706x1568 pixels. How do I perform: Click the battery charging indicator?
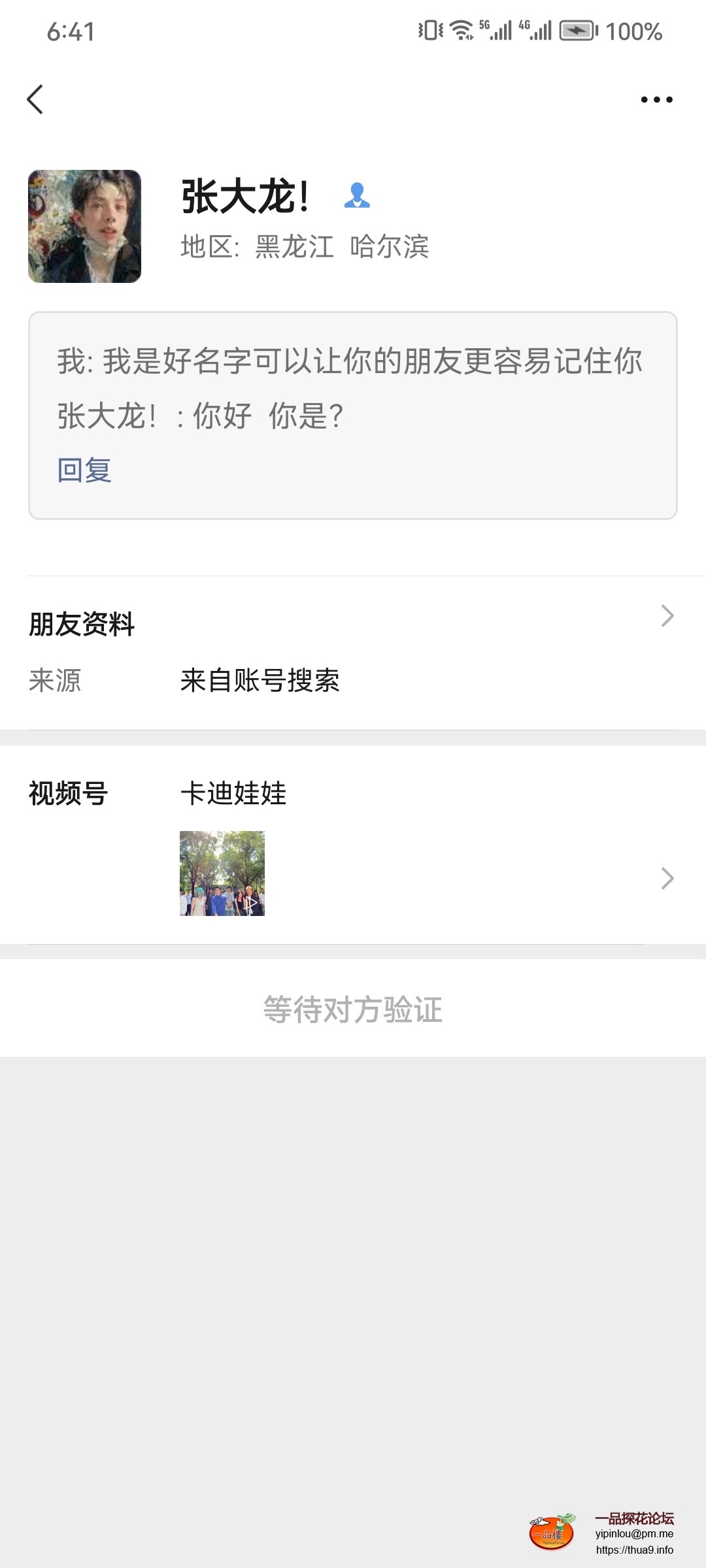(x=578, y=29)
